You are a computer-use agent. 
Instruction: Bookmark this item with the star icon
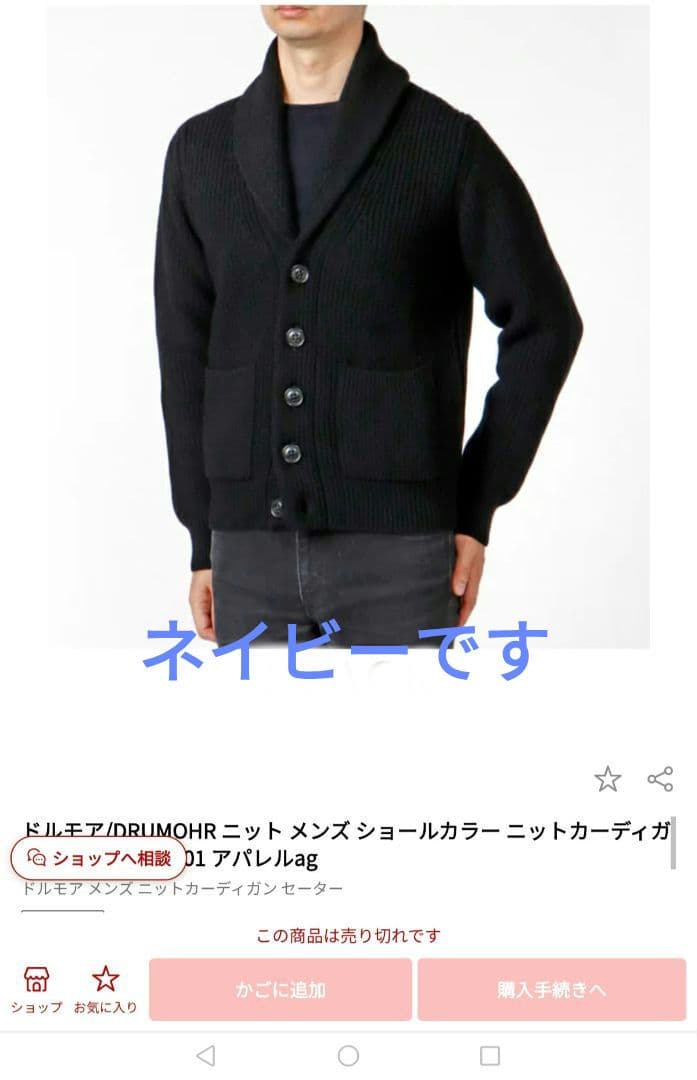tap(607, 779)
